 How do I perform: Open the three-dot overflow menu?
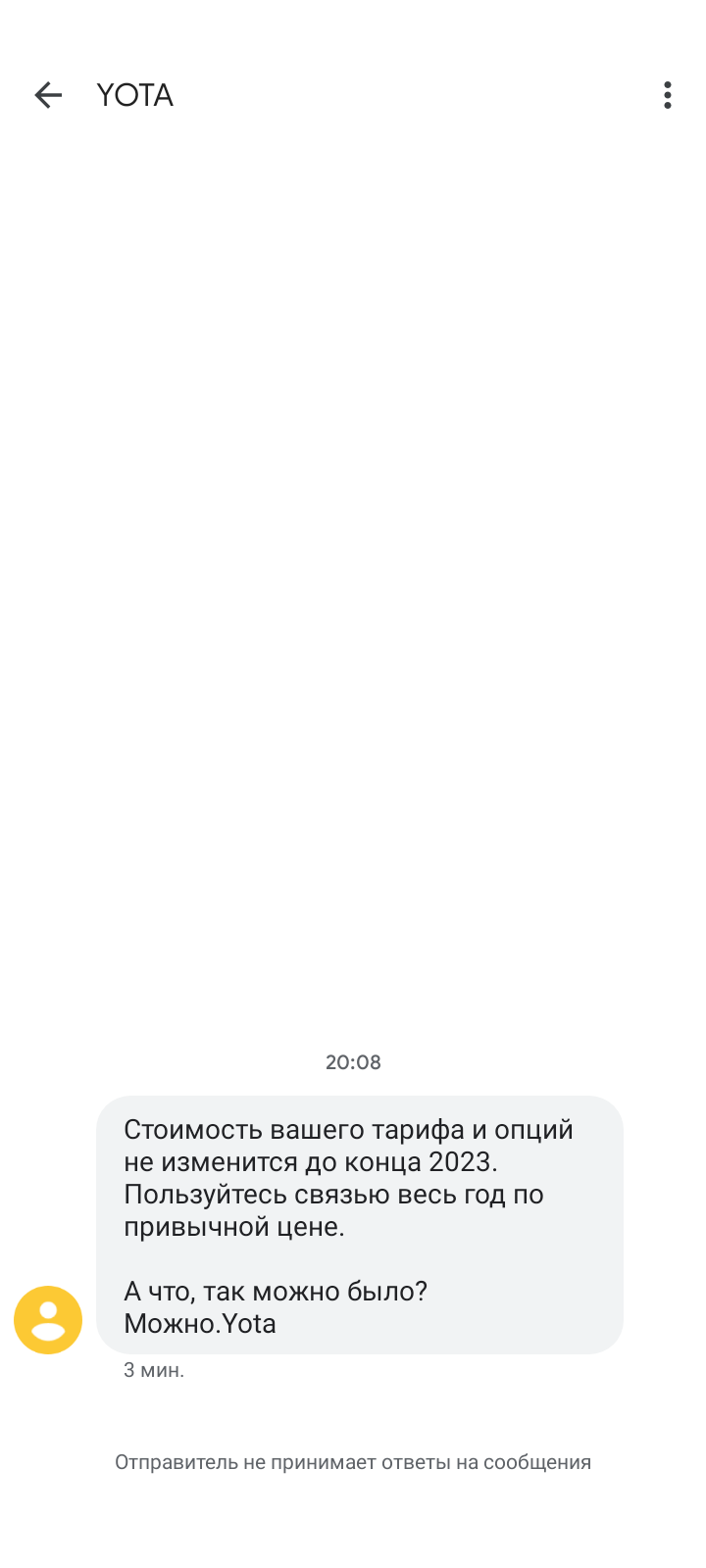(668, 95)
